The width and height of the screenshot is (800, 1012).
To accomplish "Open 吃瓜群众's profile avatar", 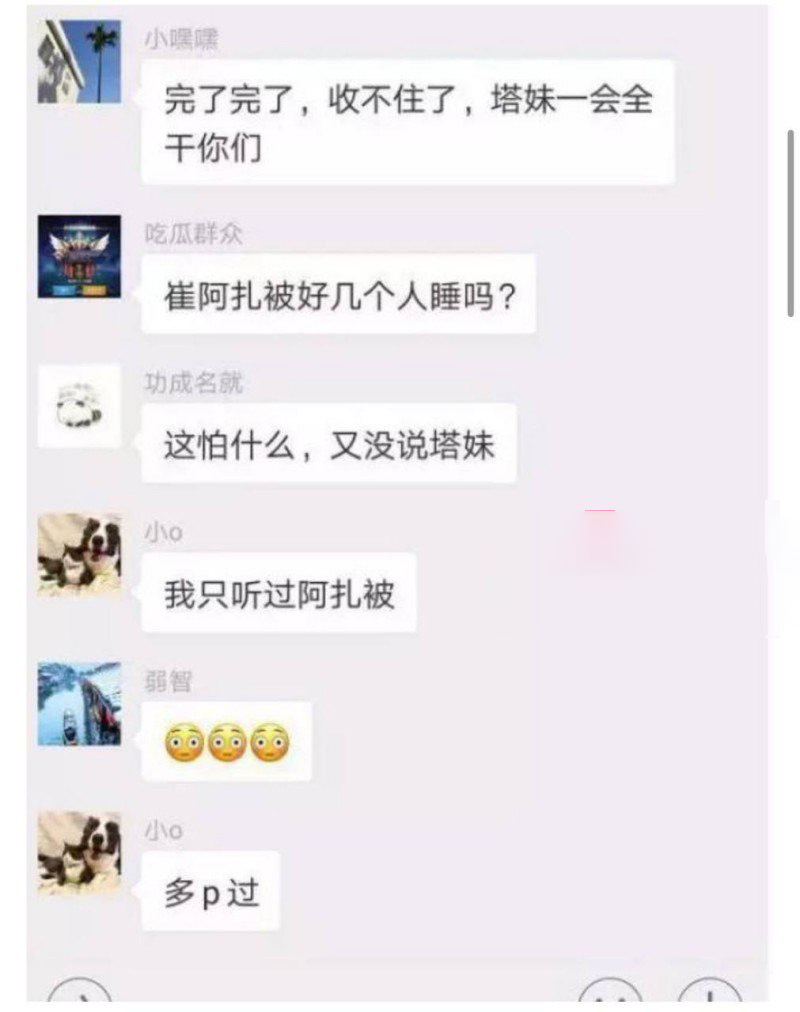I will tap(79, 257).
